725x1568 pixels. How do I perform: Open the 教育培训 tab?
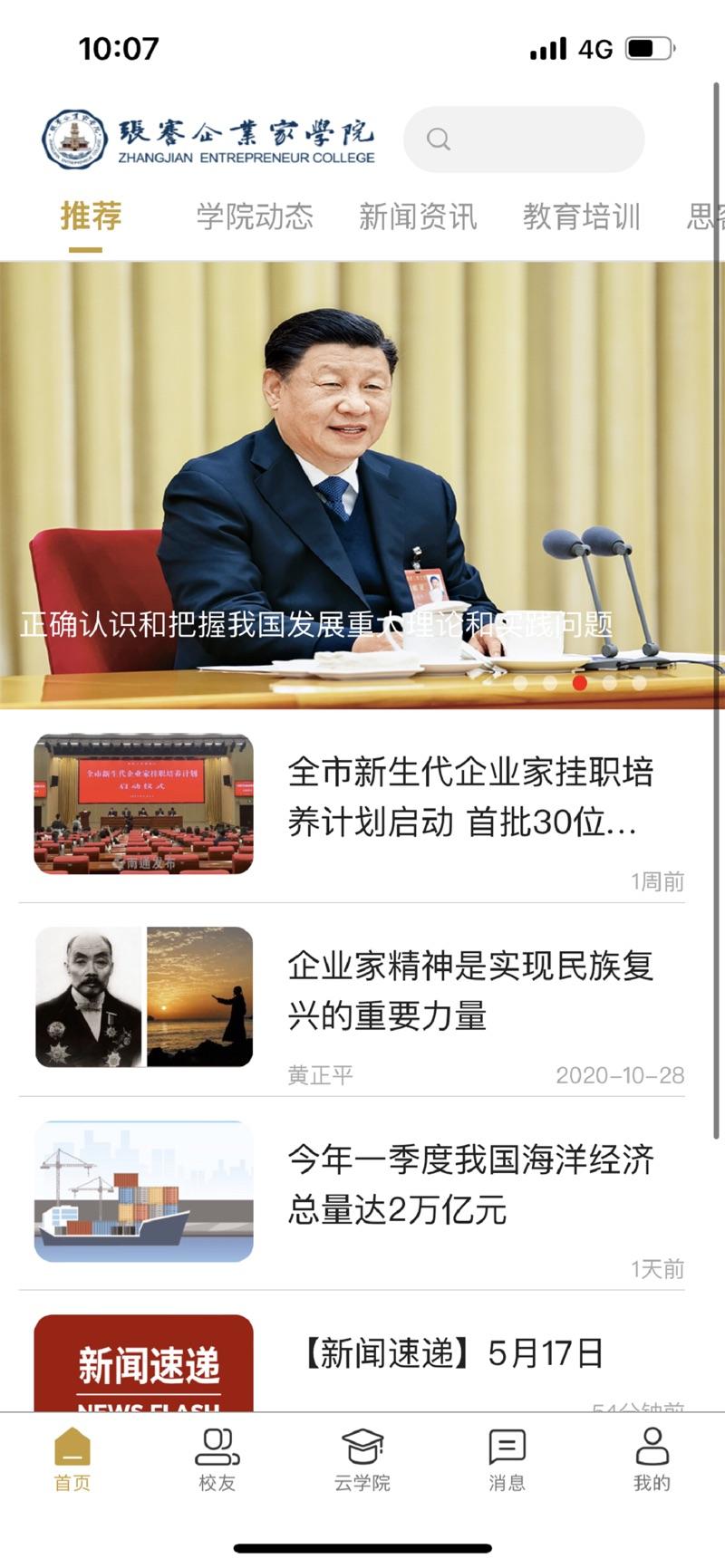point(582,216)
